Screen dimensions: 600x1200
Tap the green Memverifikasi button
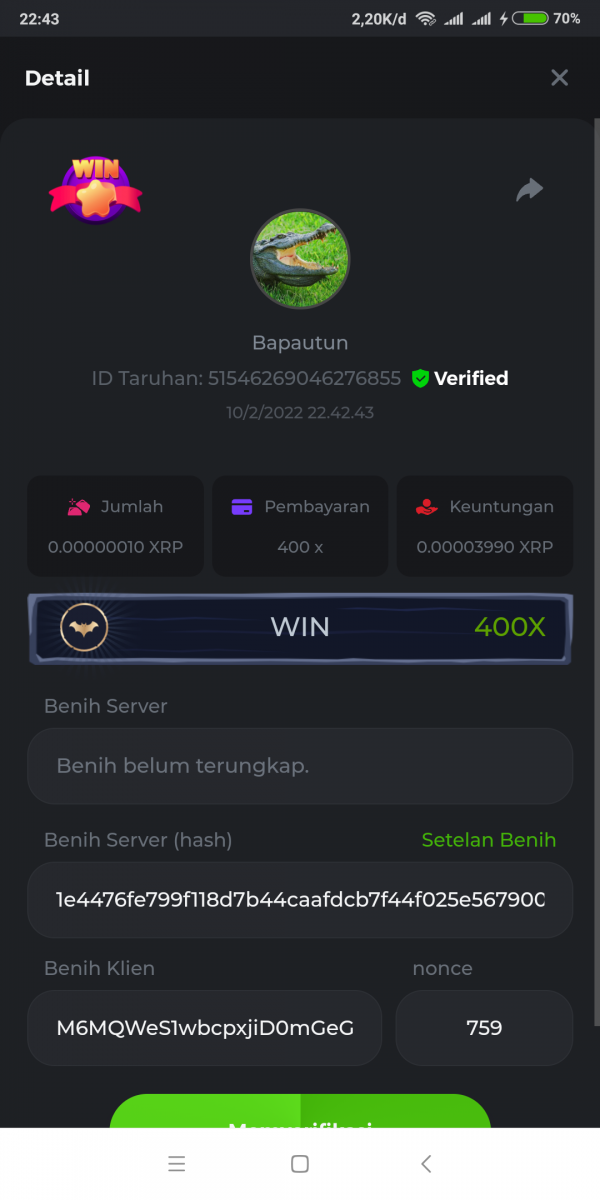pyautogui.click(x=300, y=1112)
